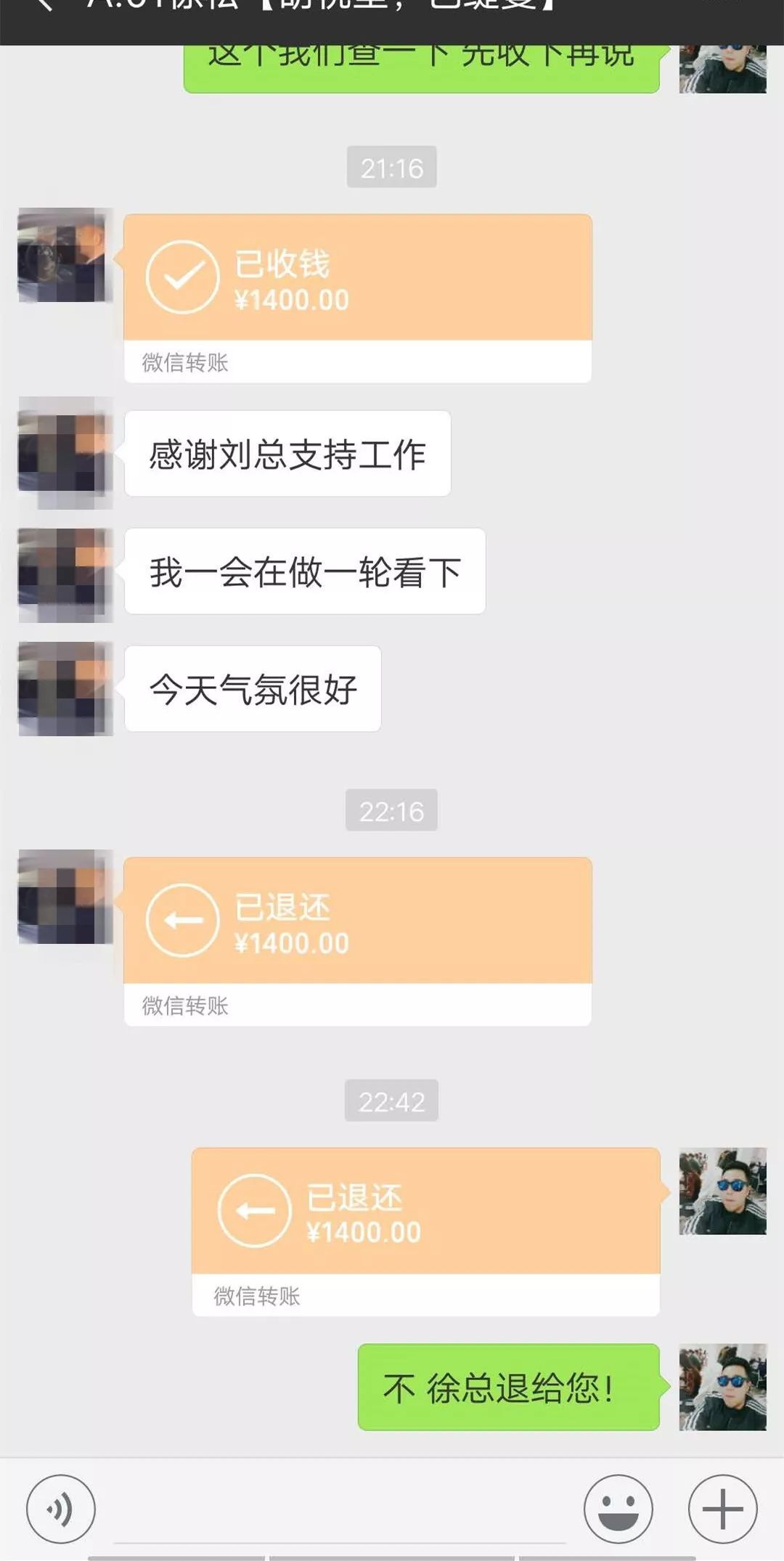This screenshot has width=784, height=1561.
Task: View sender's avatar next to 不 徐总退给您
Action: [722, 1387]
